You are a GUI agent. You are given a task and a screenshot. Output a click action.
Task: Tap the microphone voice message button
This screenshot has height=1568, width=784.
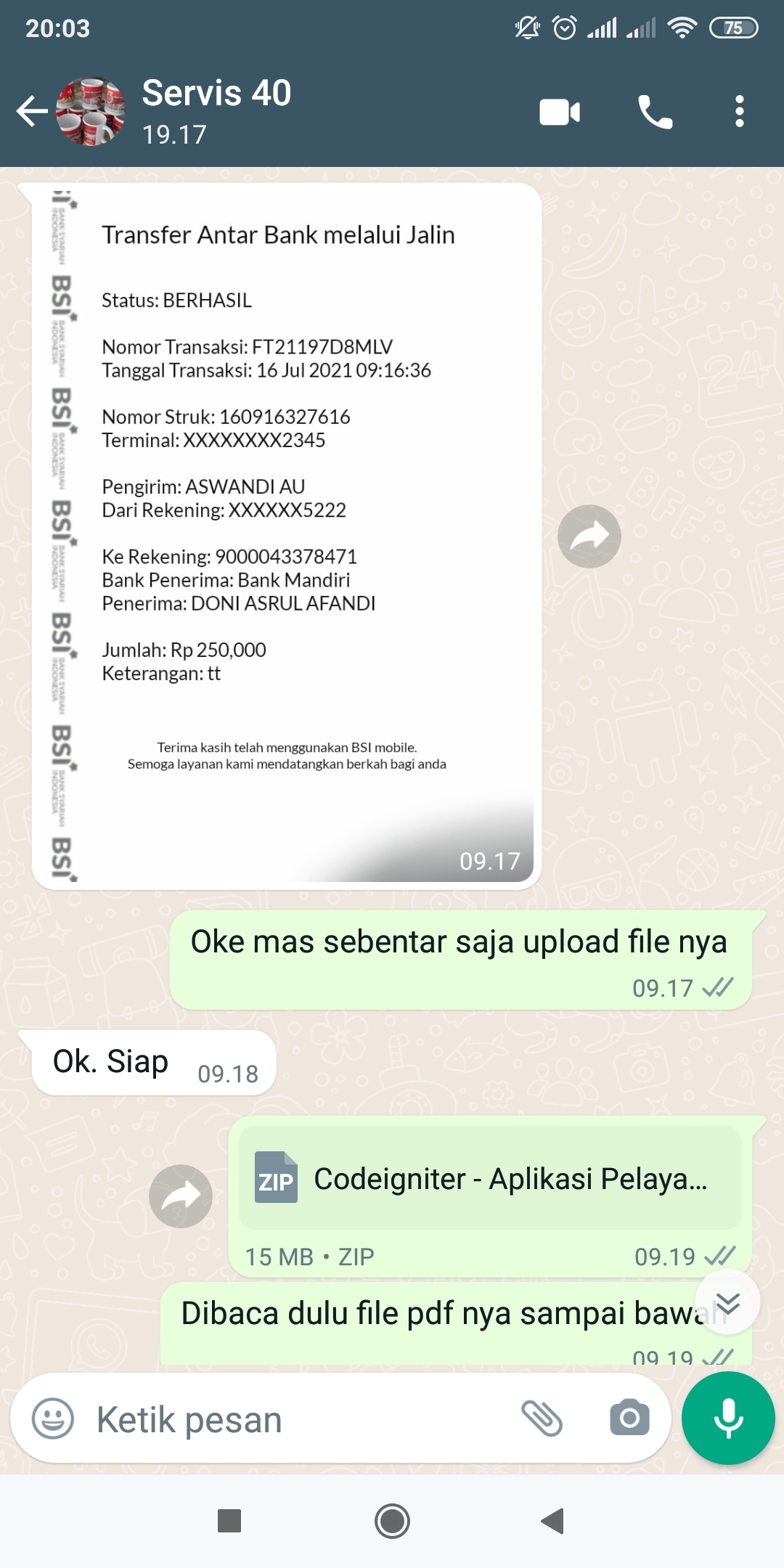pos(728,1418)
